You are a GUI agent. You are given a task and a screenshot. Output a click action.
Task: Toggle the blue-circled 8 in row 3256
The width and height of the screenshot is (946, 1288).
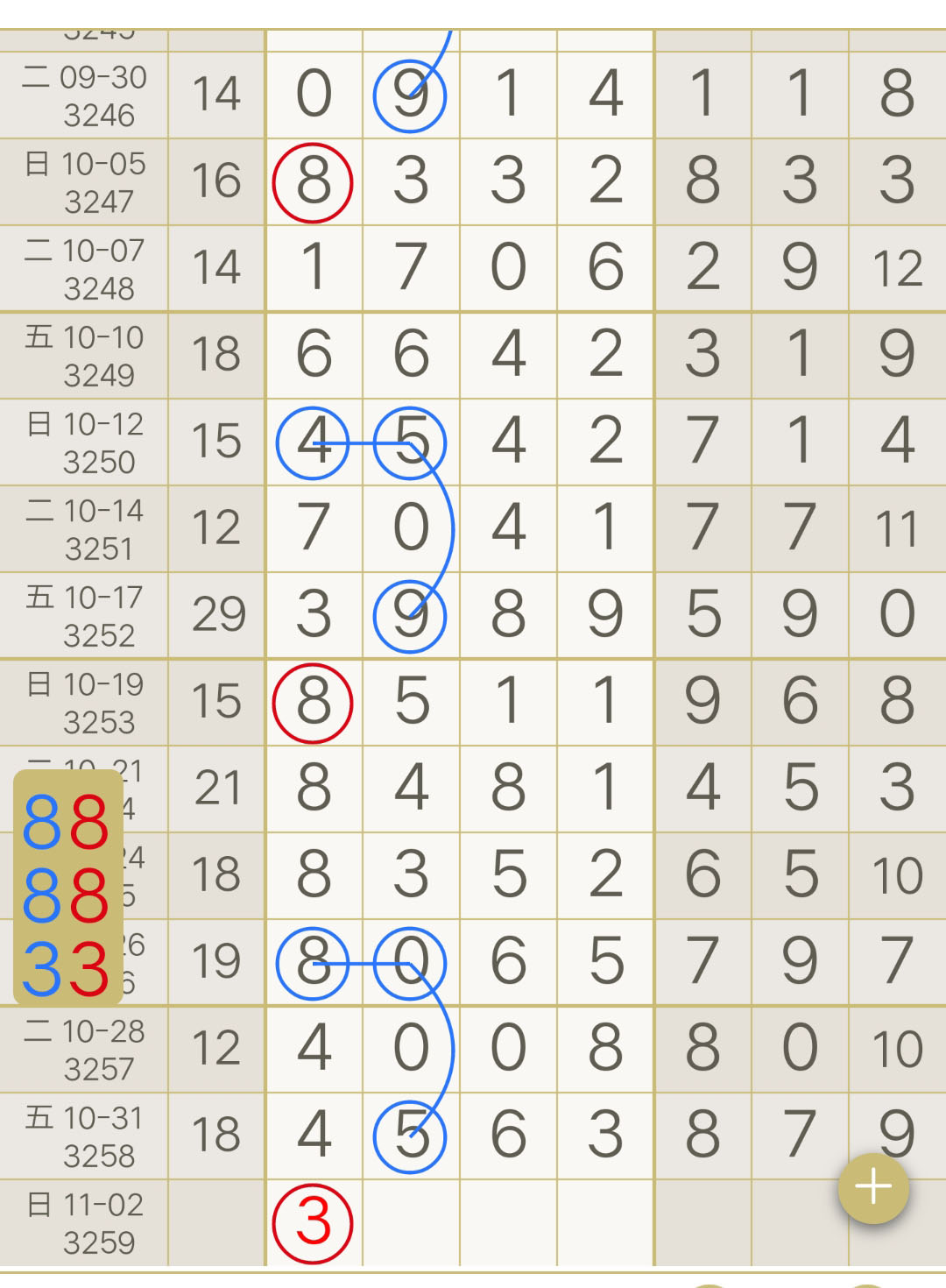pyautogui.click(x=313, y=961)
